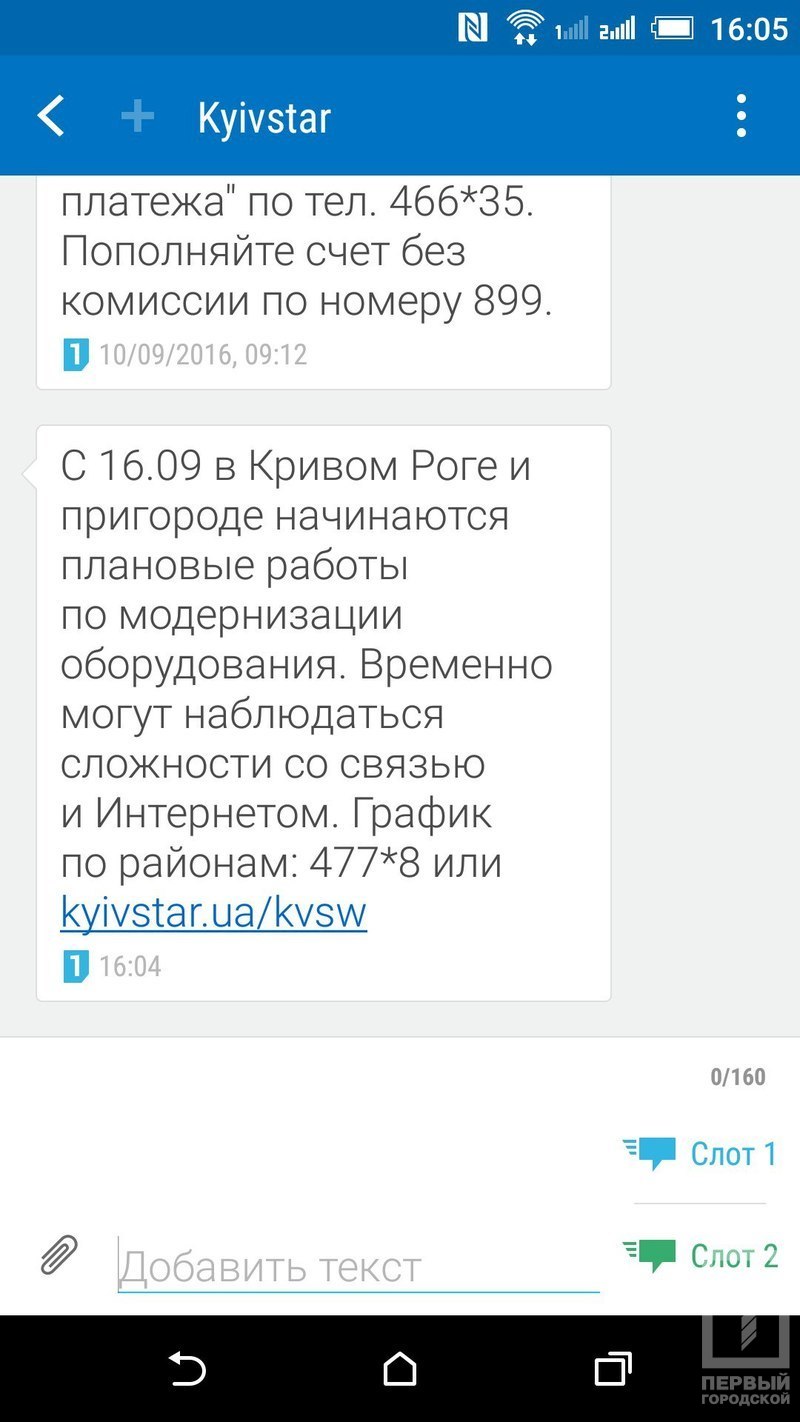Tap the blue chat bubble next to Слот 1
Image resolution: width=800 pixels, height=1422 pixels.
click(657, 1153)
